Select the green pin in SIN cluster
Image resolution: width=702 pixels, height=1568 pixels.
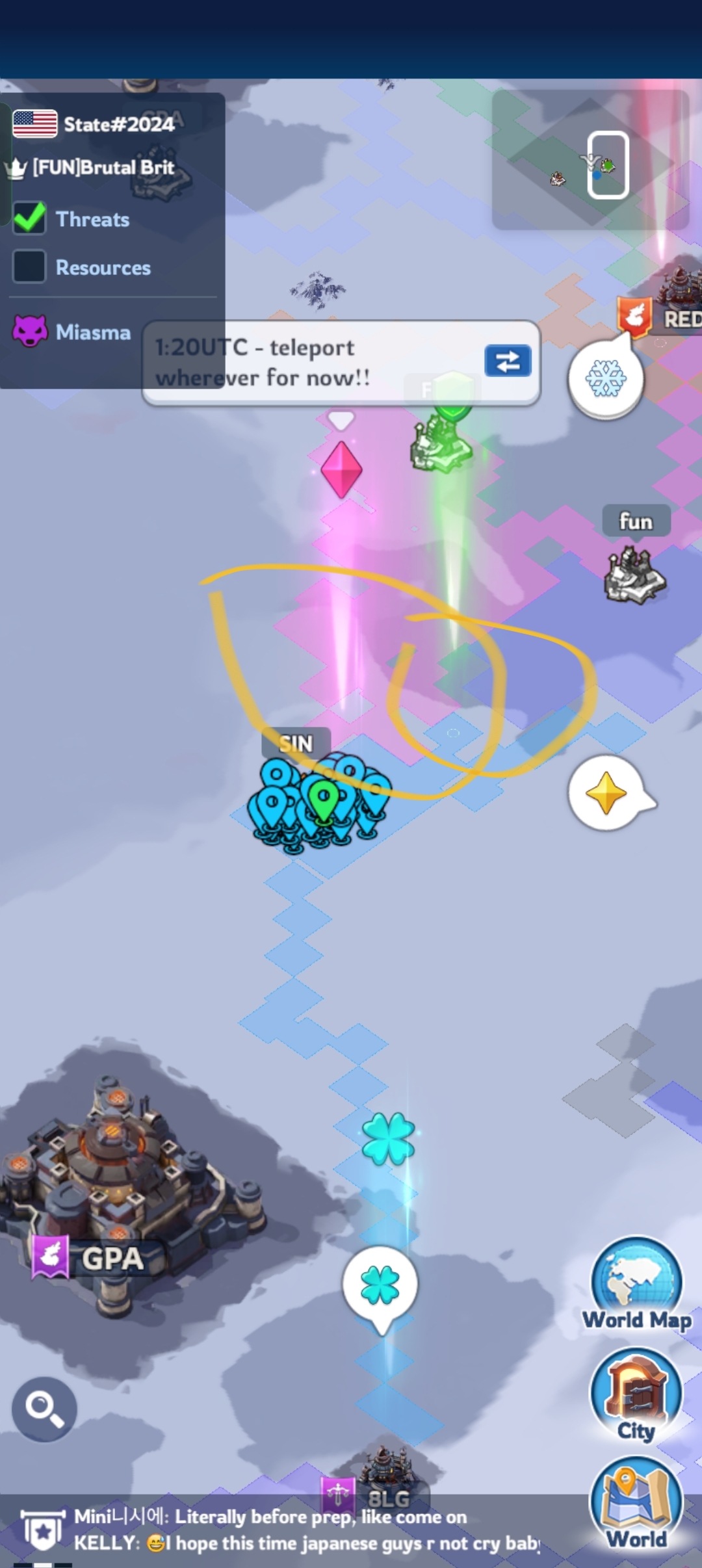(x=323, y=800)
